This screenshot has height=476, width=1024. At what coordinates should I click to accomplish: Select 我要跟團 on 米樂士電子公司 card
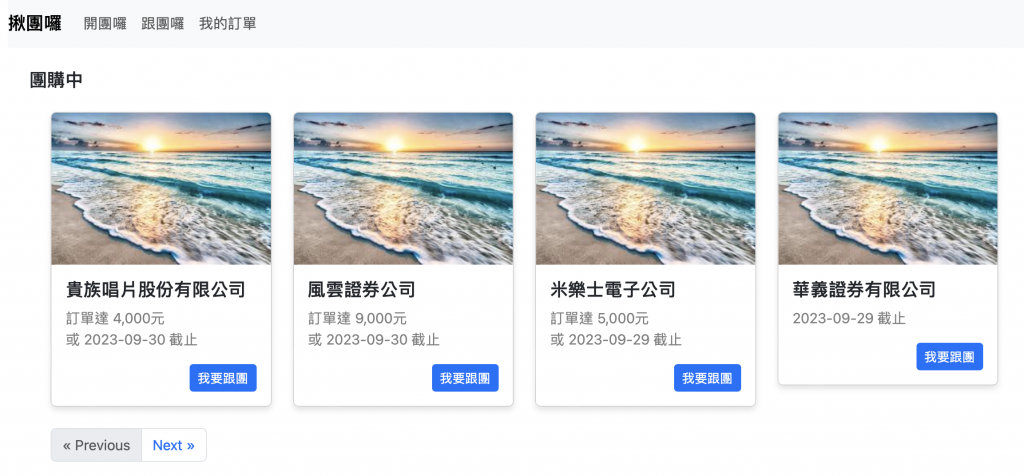tap(708, 378)
